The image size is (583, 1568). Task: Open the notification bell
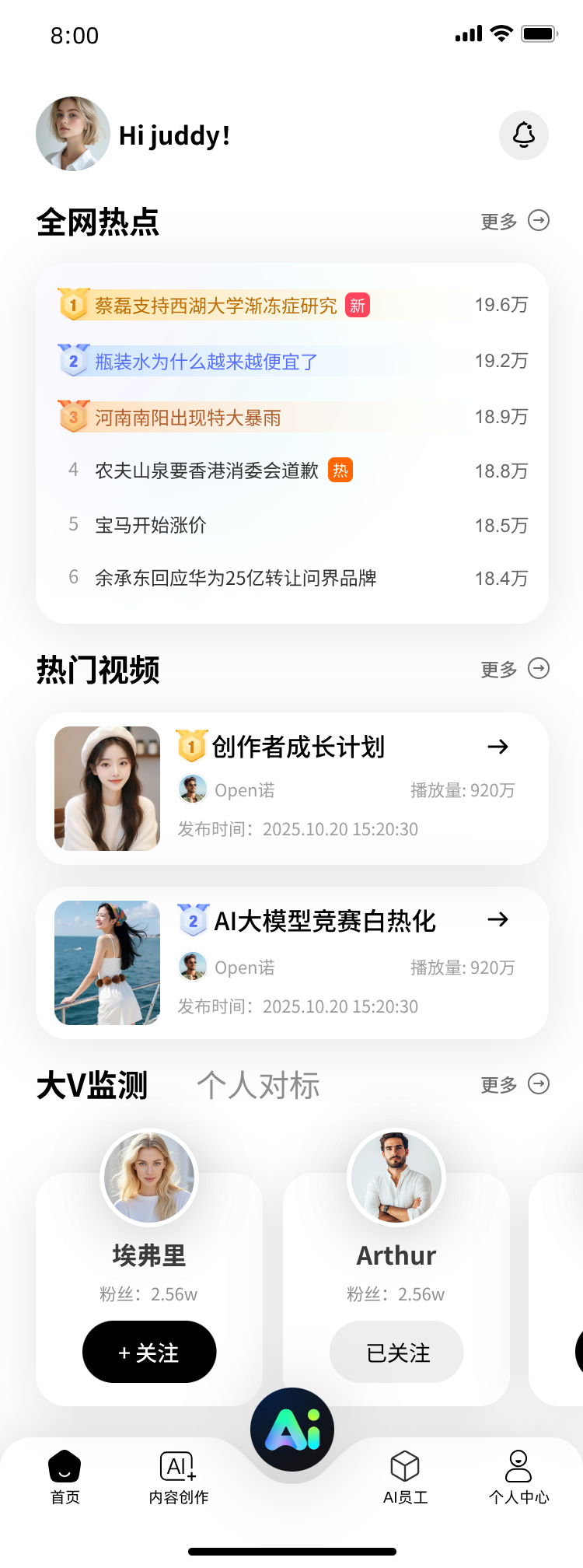pyautogui.click(x=524, y=135)
